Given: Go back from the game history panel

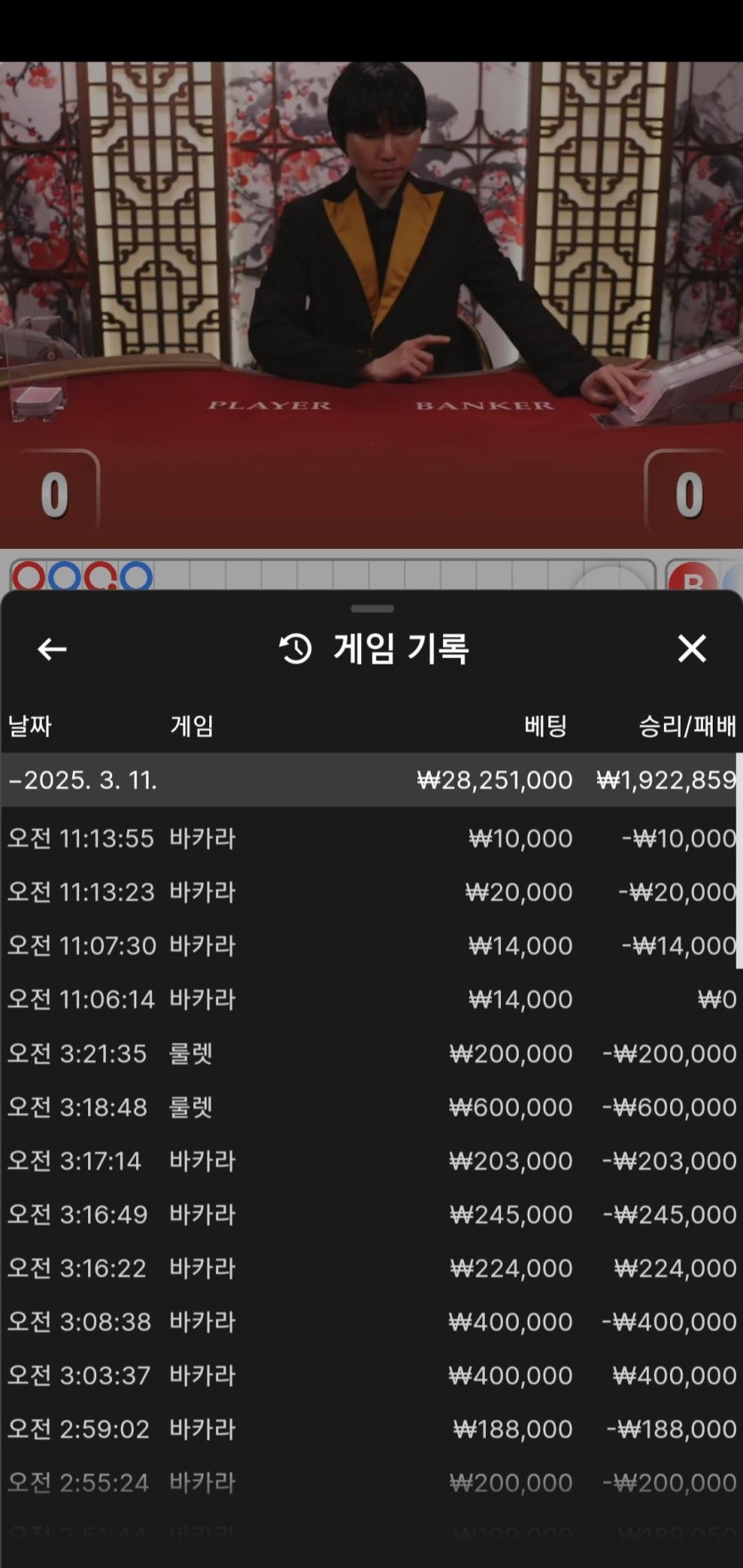Looking at the screenshot, I should (x=52, y=649).
